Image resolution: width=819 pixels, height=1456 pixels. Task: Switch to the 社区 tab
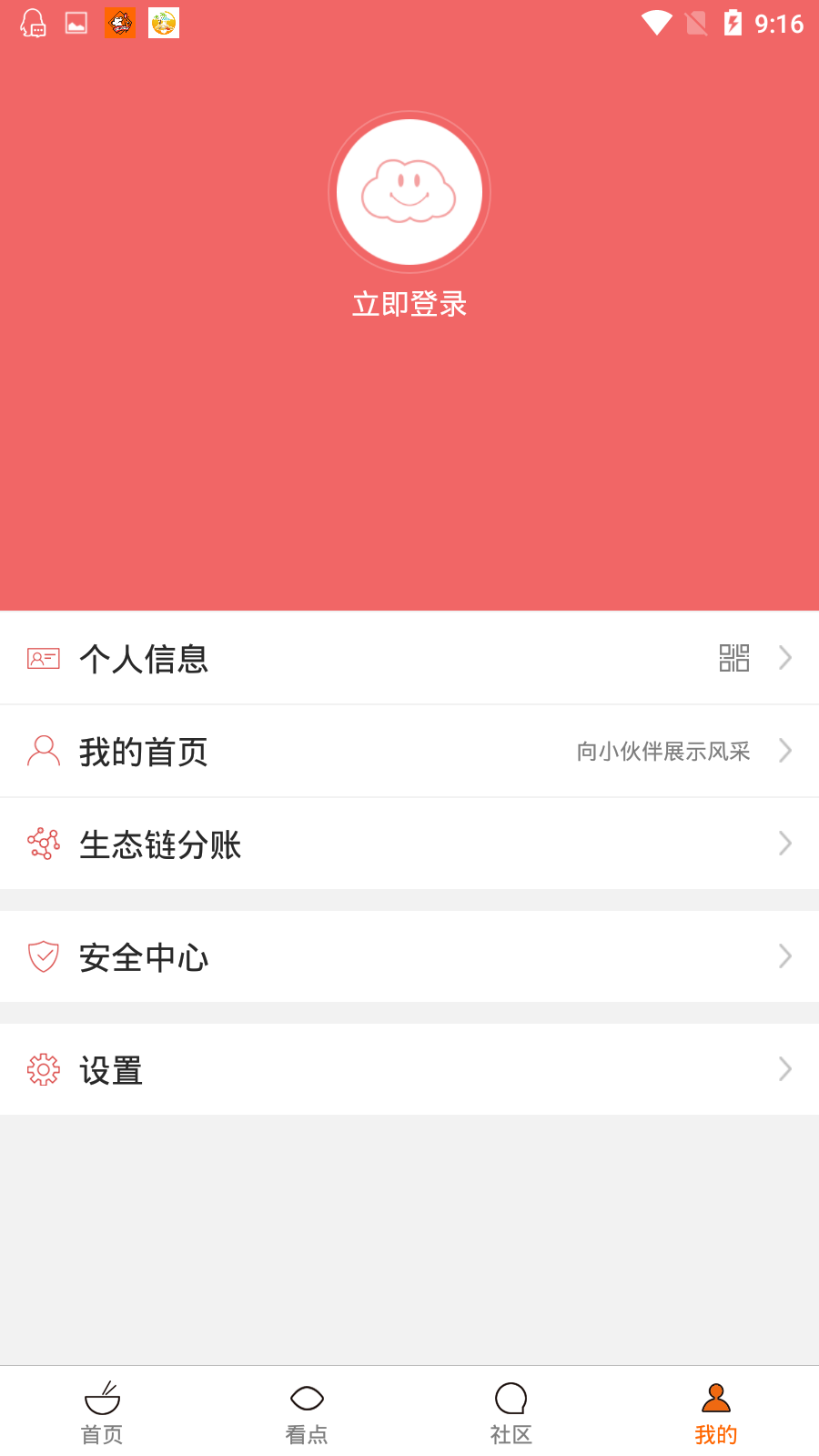[x=511, y=1412]
